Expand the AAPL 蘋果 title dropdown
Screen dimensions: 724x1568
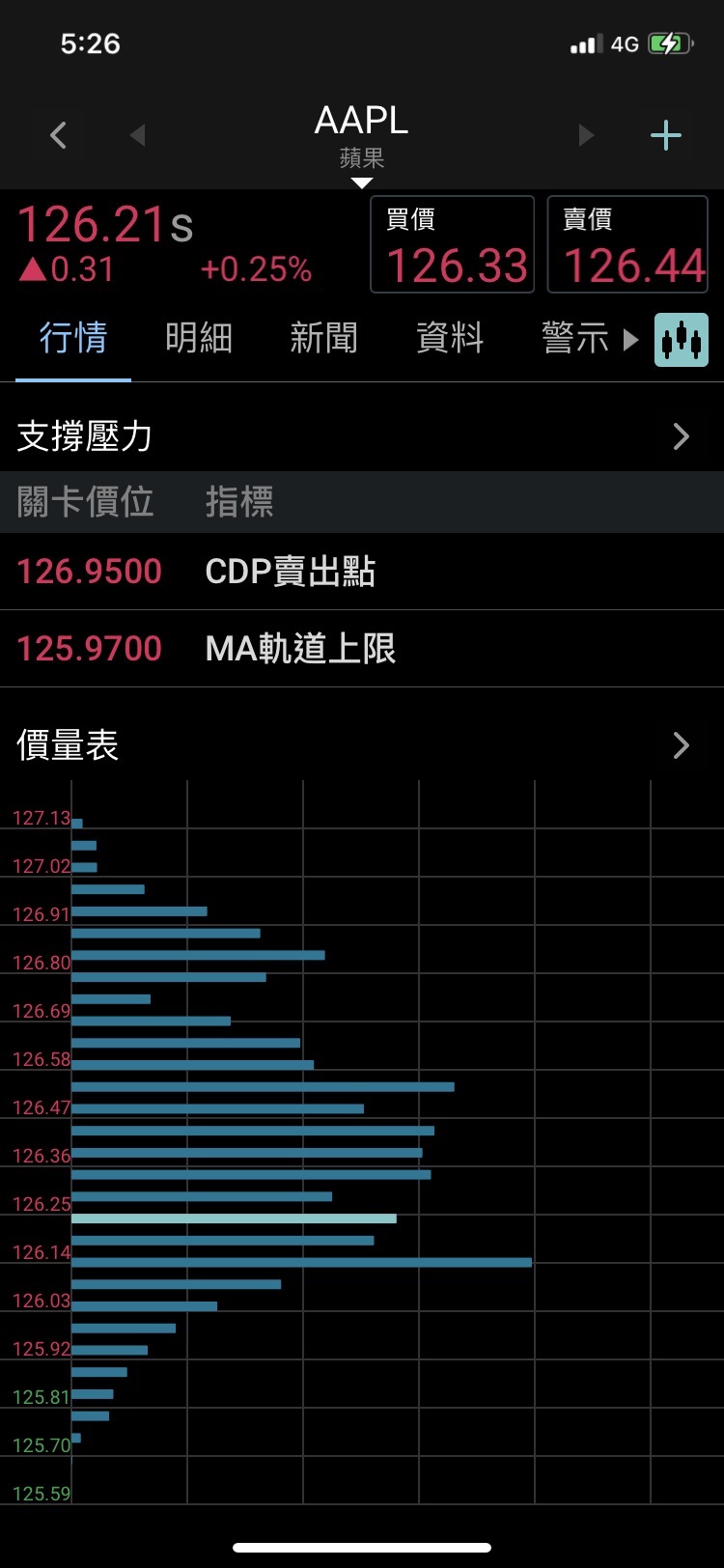point(362,140)
